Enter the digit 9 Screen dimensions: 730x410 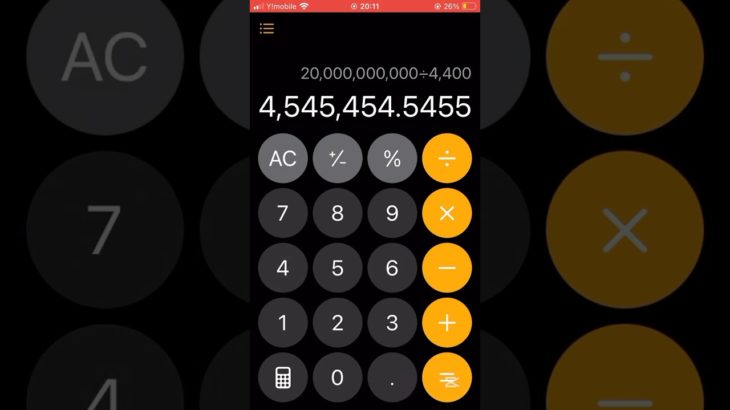pyautogui.click(x=392, y=213)
